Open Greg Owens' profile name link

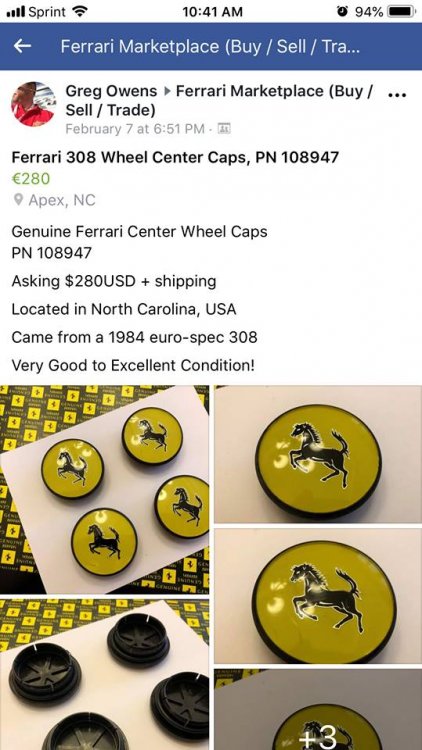click(111, 91)
